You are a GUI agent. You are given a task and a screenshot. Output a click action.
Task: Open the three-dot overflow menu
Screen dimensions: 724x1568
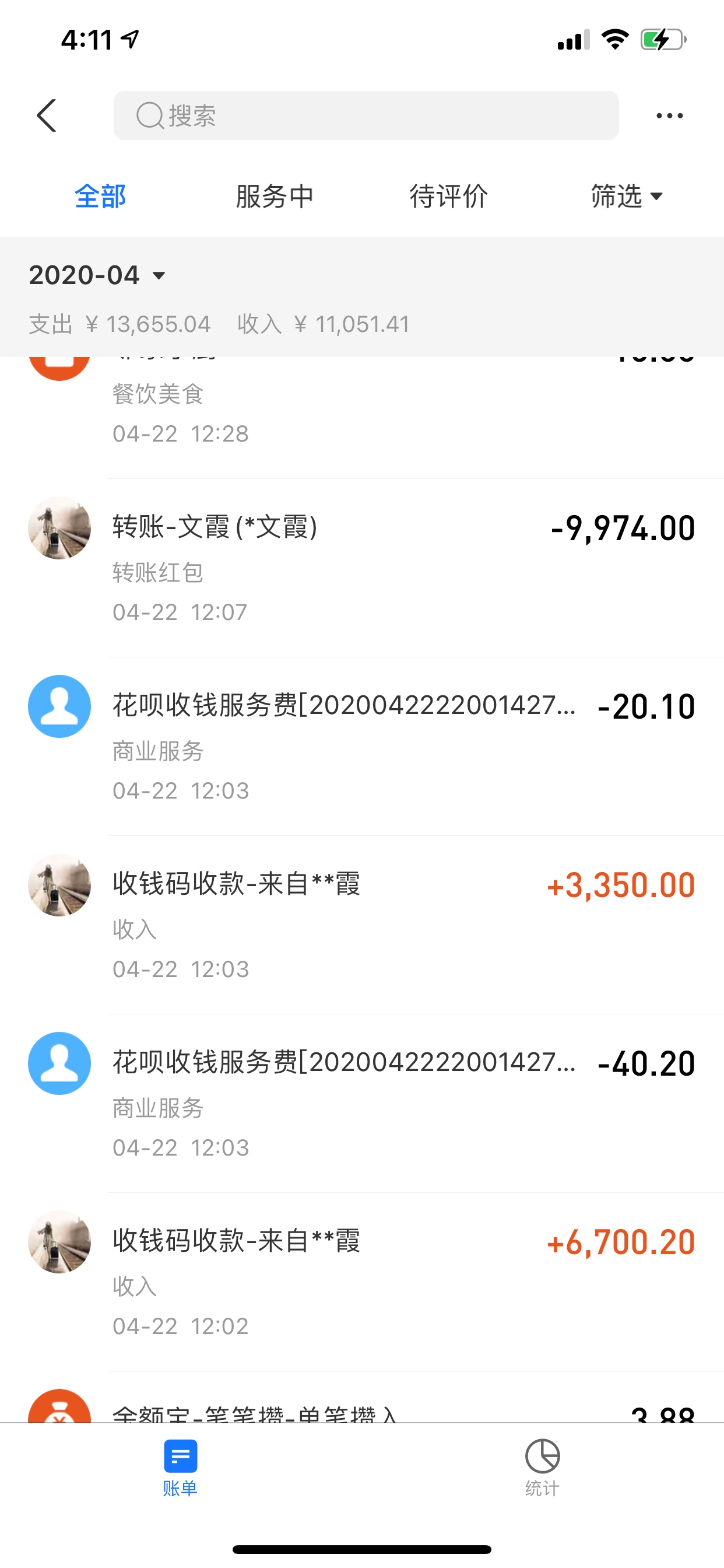point(669,116)
